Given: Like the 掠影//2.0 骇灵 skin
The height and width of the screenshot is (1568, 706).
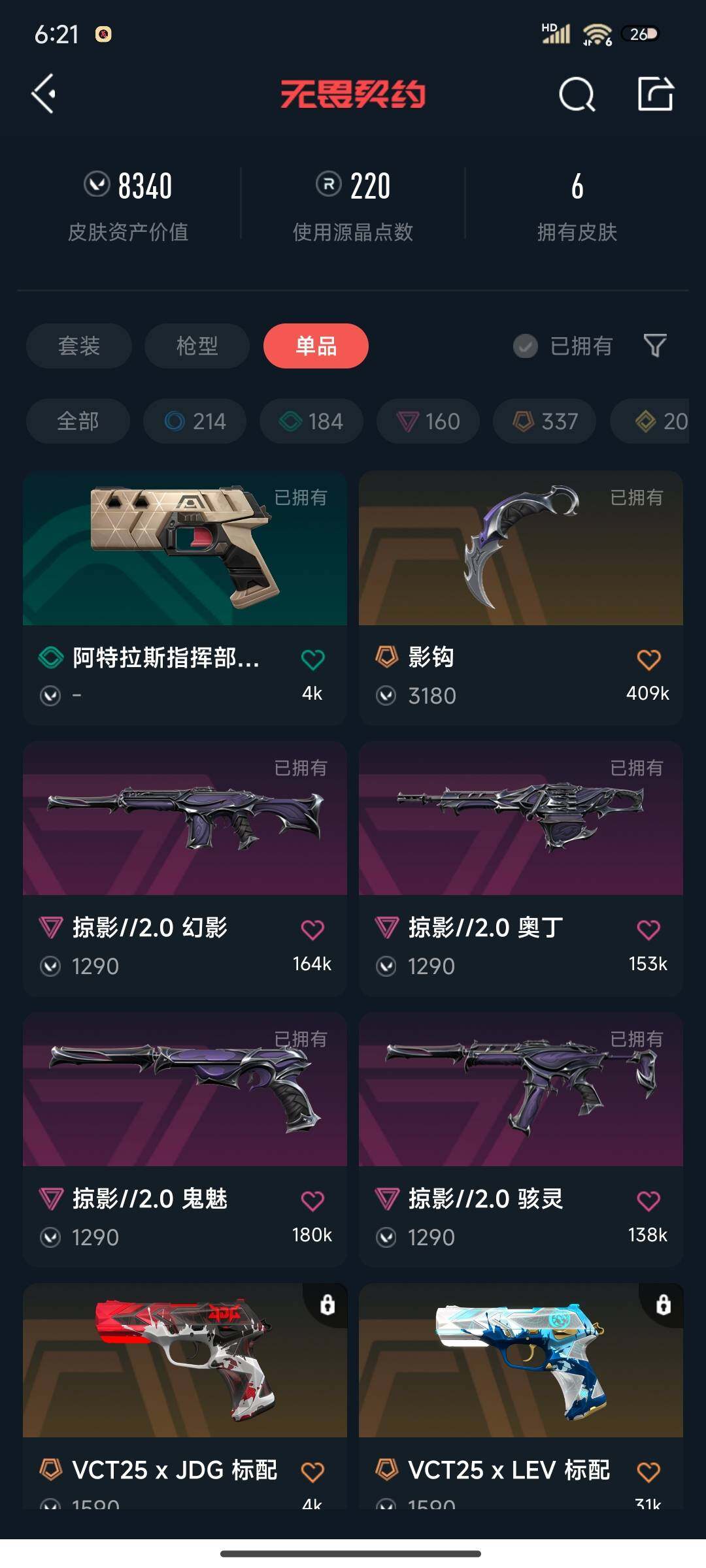Looking at the screenshot, I should [648, 1201].
